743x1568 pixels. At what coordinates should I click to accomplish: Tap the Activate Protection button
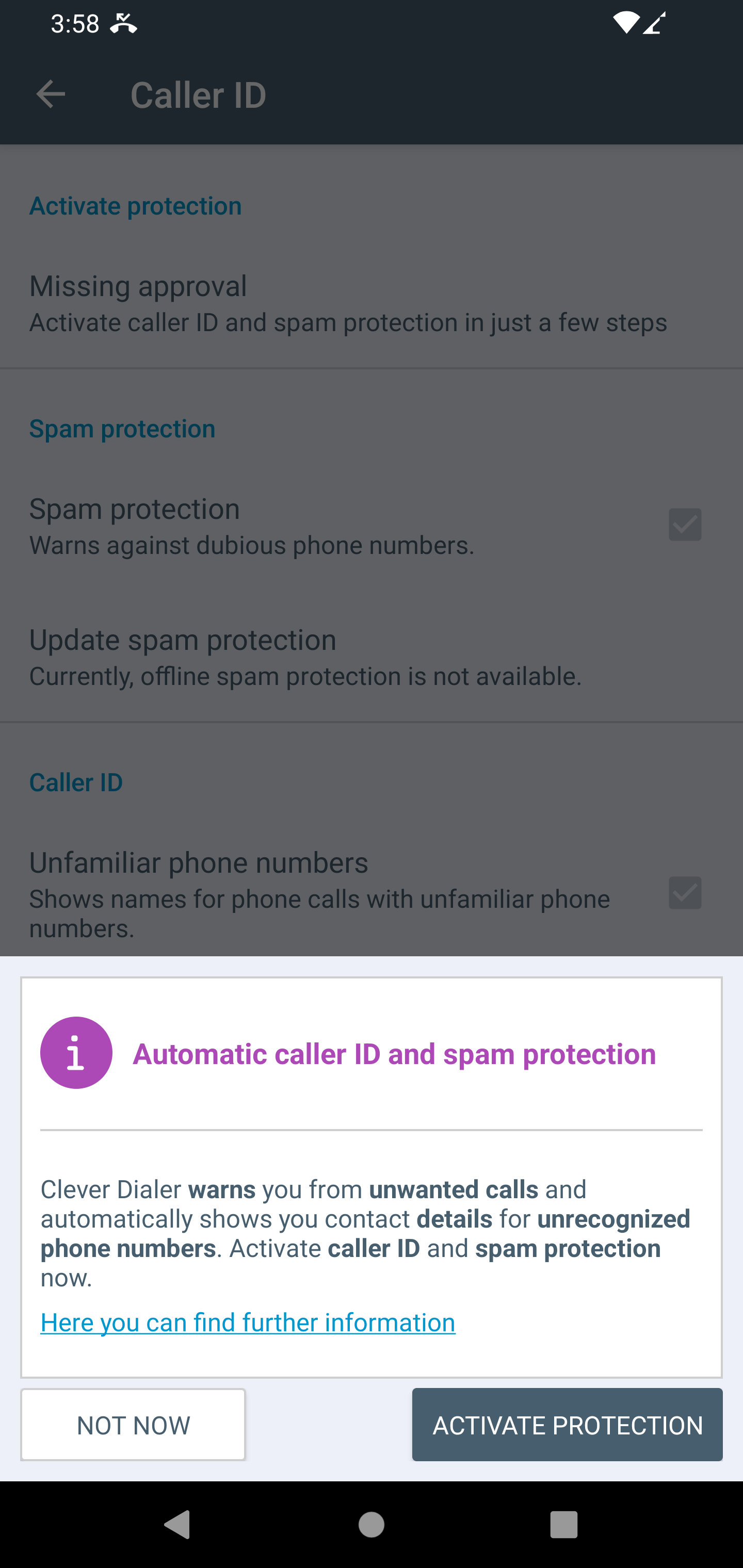click(567, 1424)
